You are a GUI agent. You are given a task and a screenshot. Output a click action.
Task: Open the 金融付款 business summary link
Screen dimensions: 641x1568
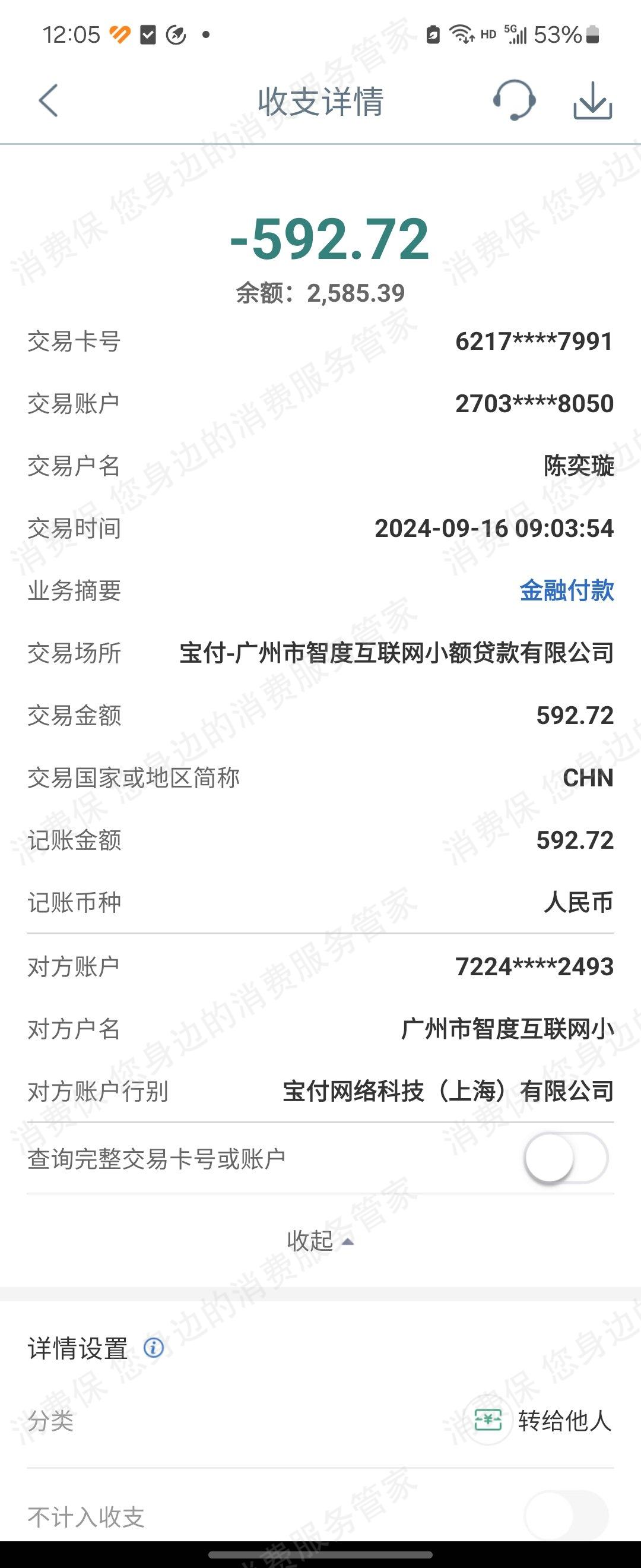tap(567, 590)
